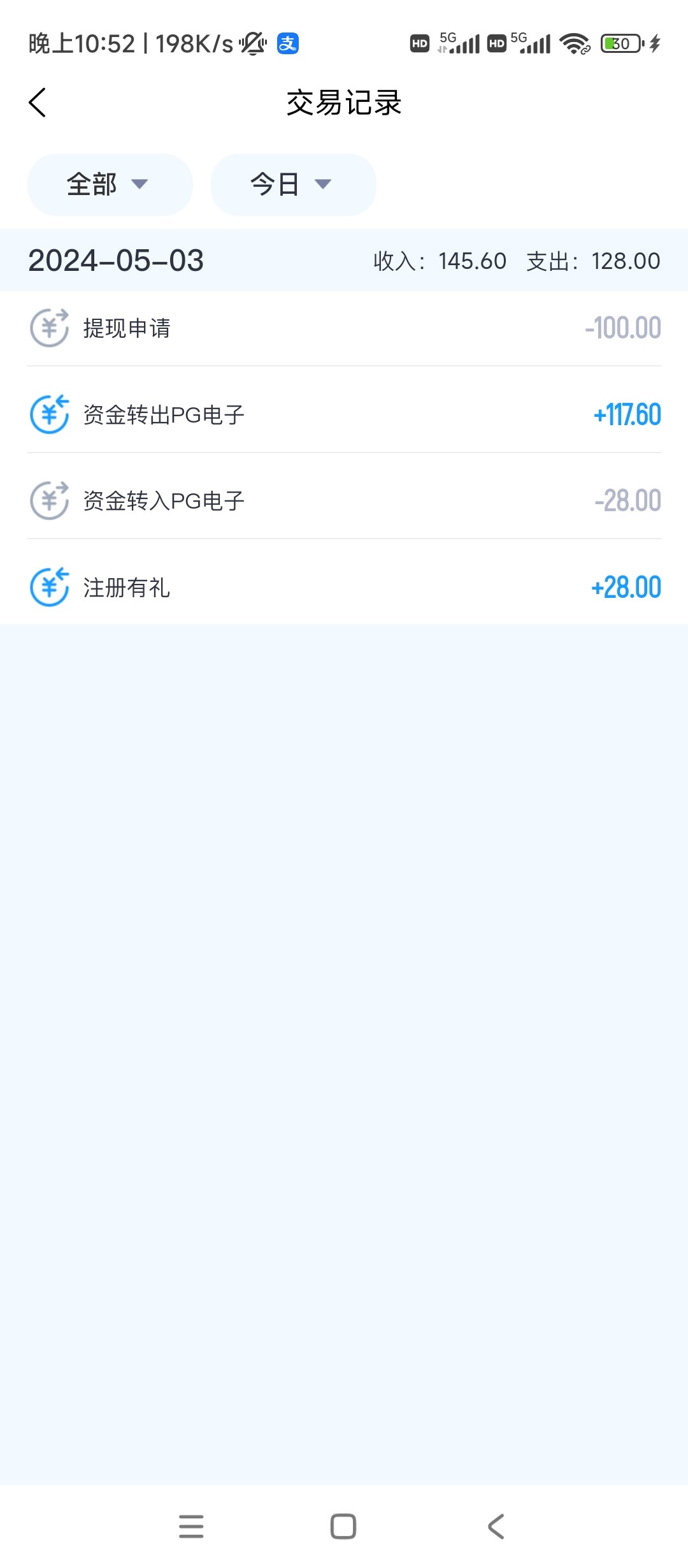Screen dimensions: 688x1568
Task: Open the 今日 date range filter
Action: pos(292,184)
